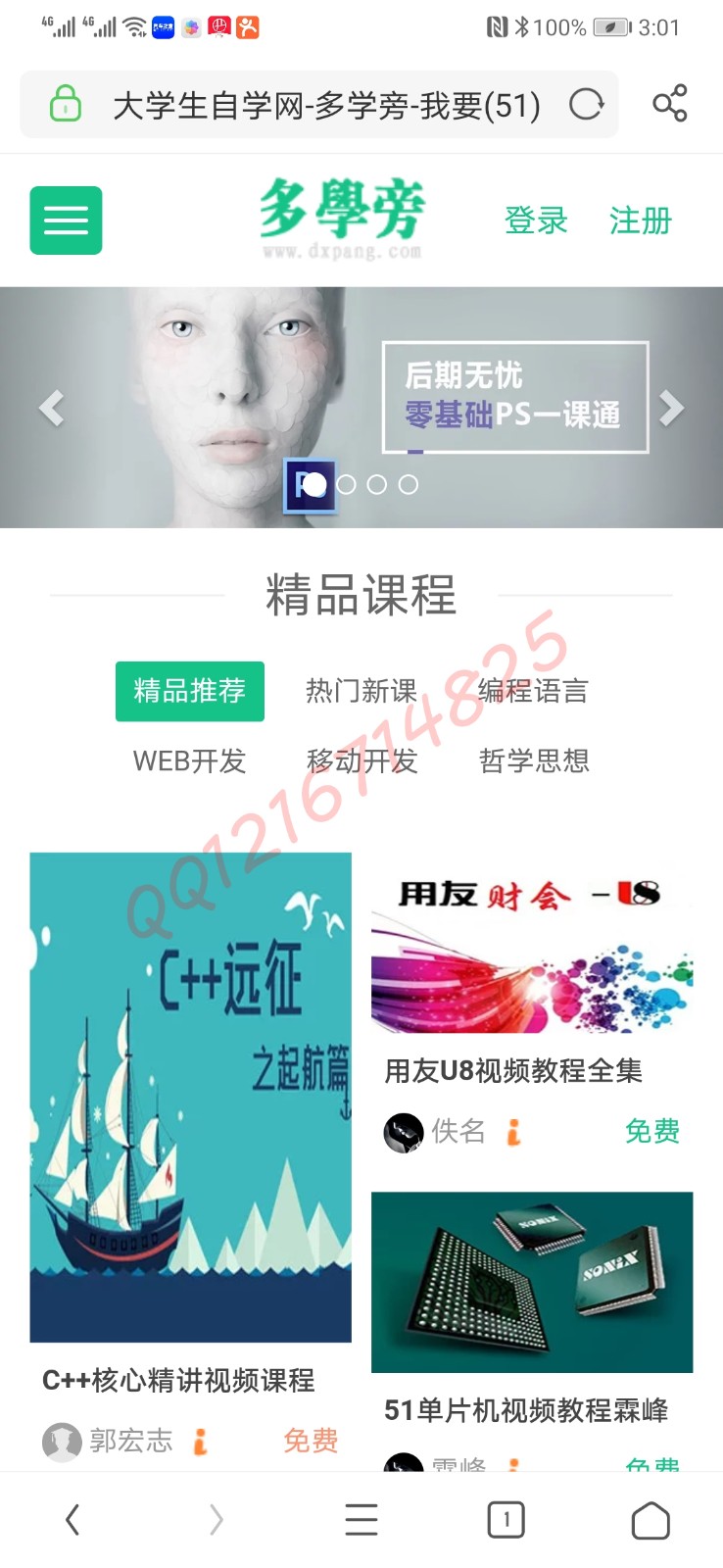Open the 注册 registration link
This screenshot has width=723, height=1568.
[x=640, y=220]
